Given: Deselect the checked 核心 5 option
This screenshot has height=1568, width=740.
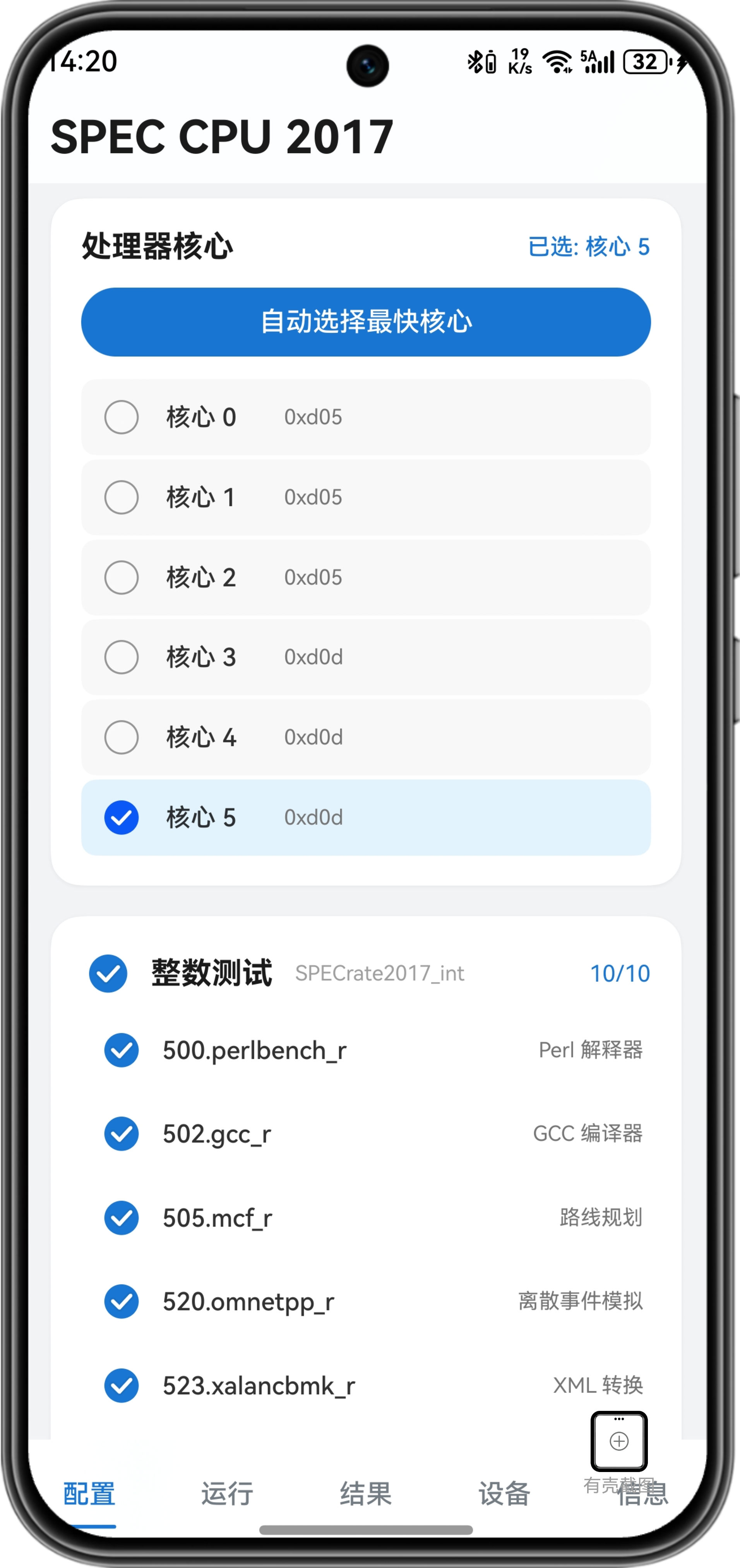Looking at the screenshot, I should (121, 818).
